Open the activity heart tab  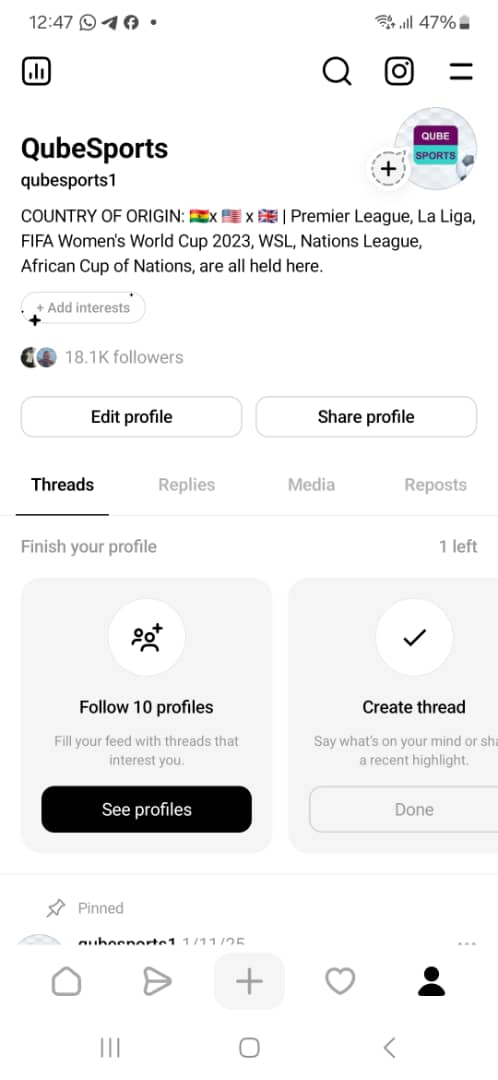[340, 982]
